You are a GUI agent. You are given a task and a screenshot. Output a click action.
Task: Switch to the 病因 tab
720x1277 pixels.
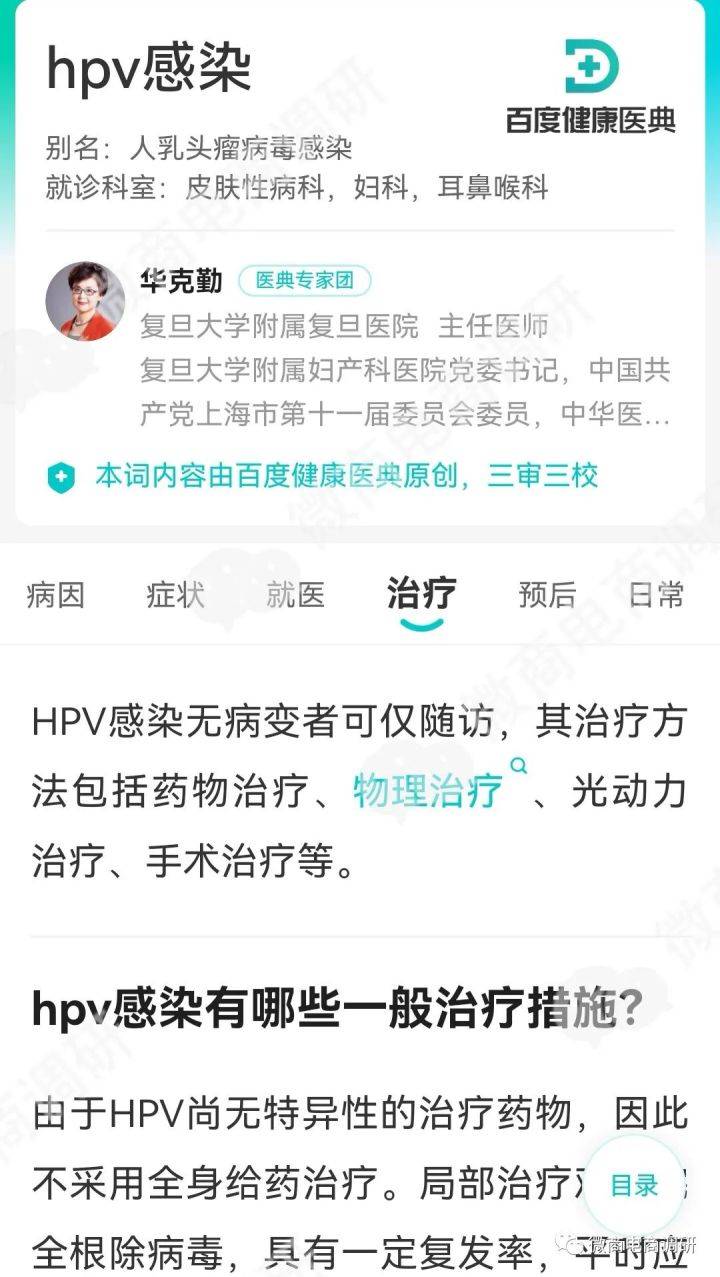(55, 595)
